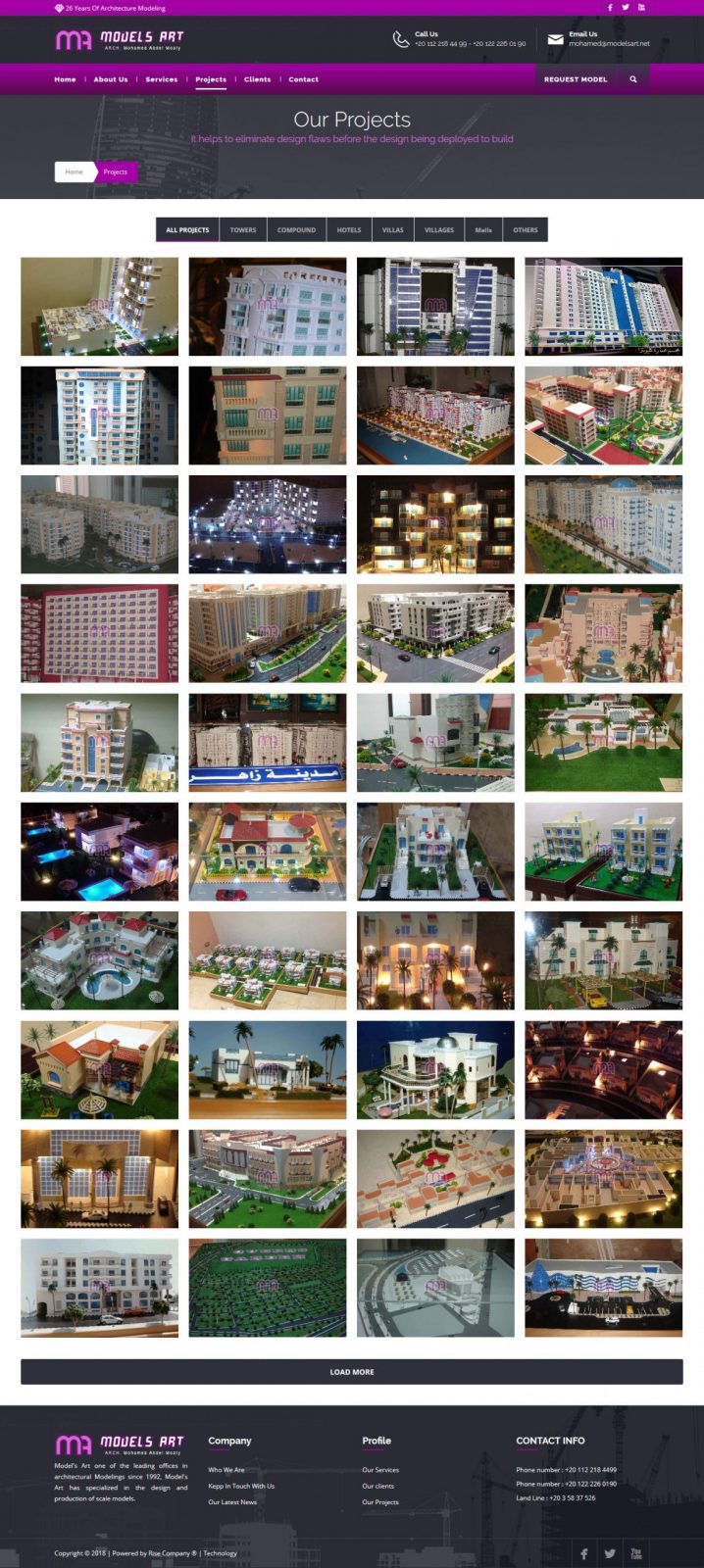Tap the Request Model button

[576, 79]
